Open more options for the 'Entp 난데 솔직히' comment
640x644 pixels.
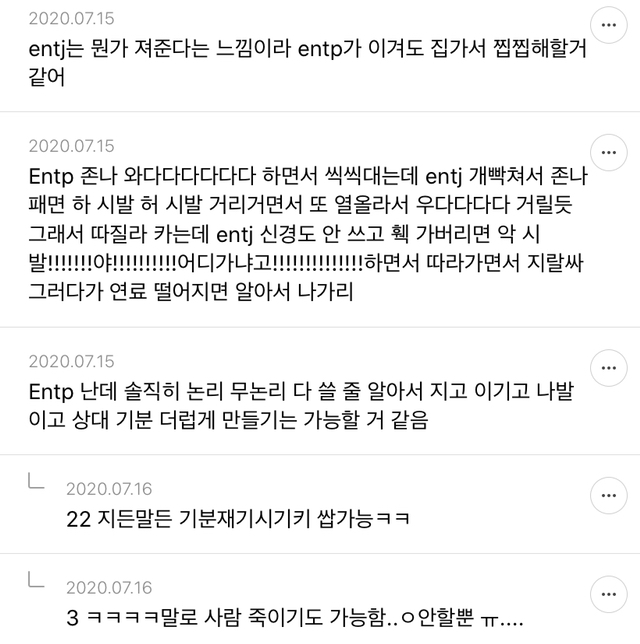[609, 365]
